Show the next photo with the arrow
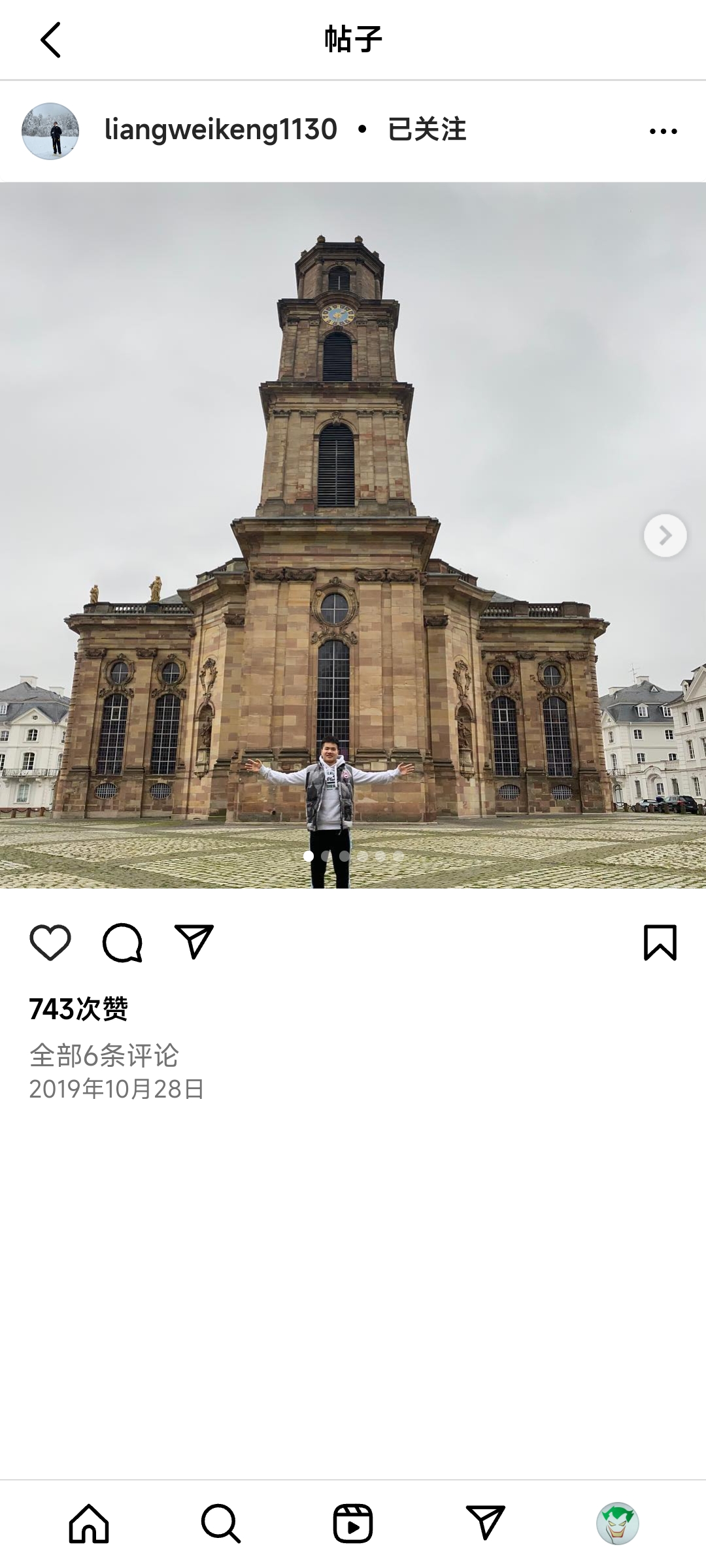706x1568 pixels. click(665, 536)
